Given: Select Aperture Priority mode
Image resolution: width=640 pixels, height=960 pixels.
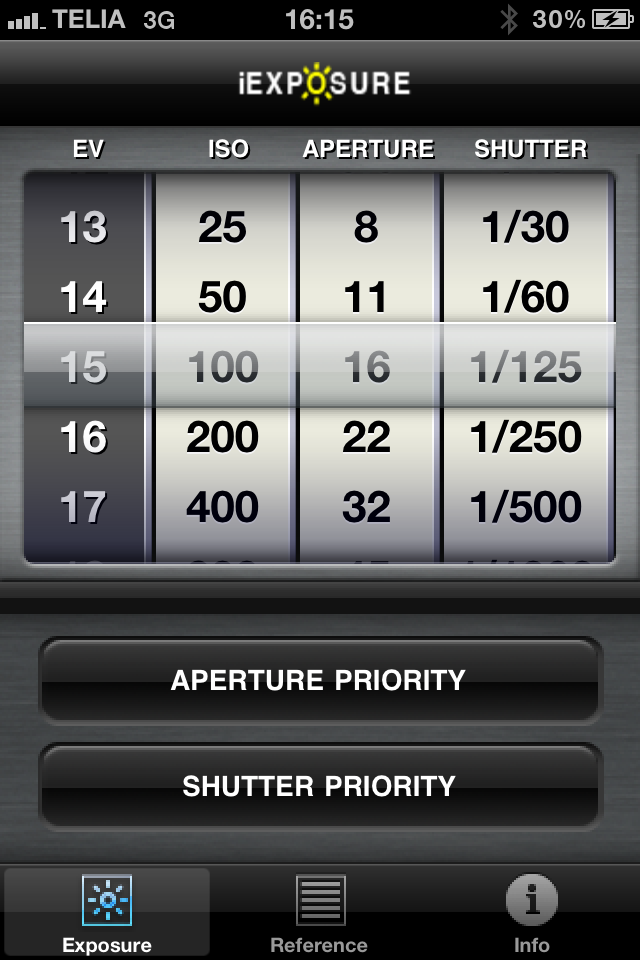Looking at the screenshot, I should (319, 680).
